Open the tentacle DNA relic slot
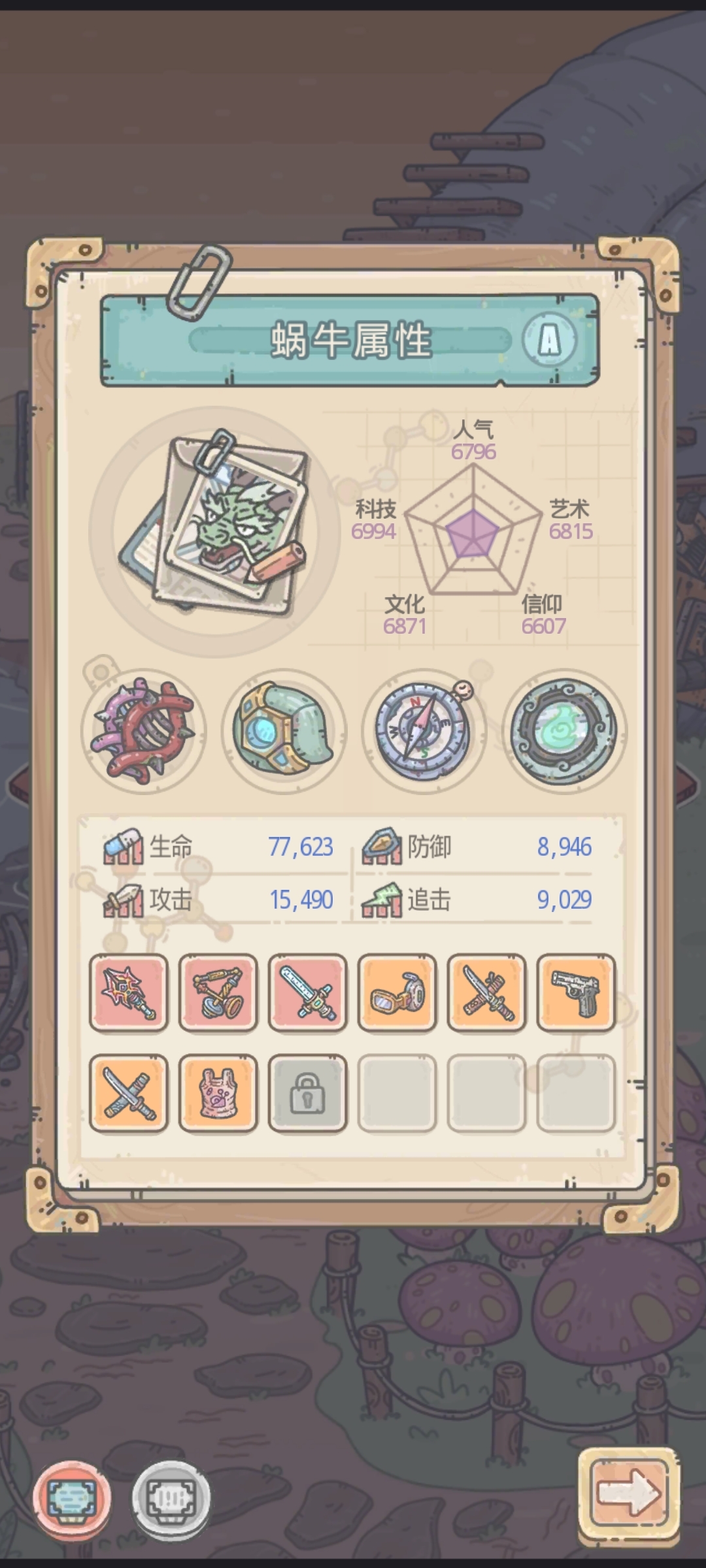The width and height of the screenshot is (706, 1568). pos(143,732)
